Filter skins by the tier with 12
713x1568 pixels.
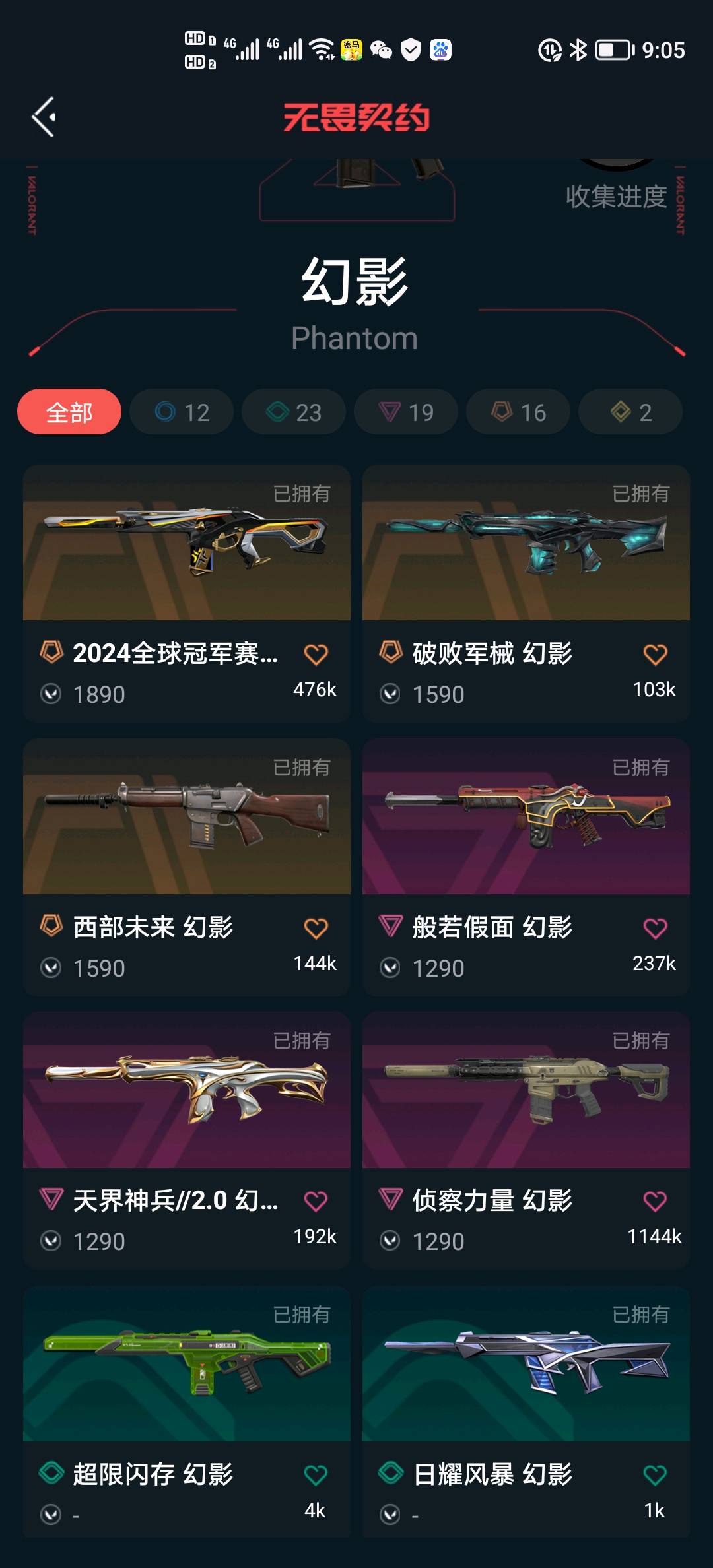pyautogui.click(x=182, y=412)
